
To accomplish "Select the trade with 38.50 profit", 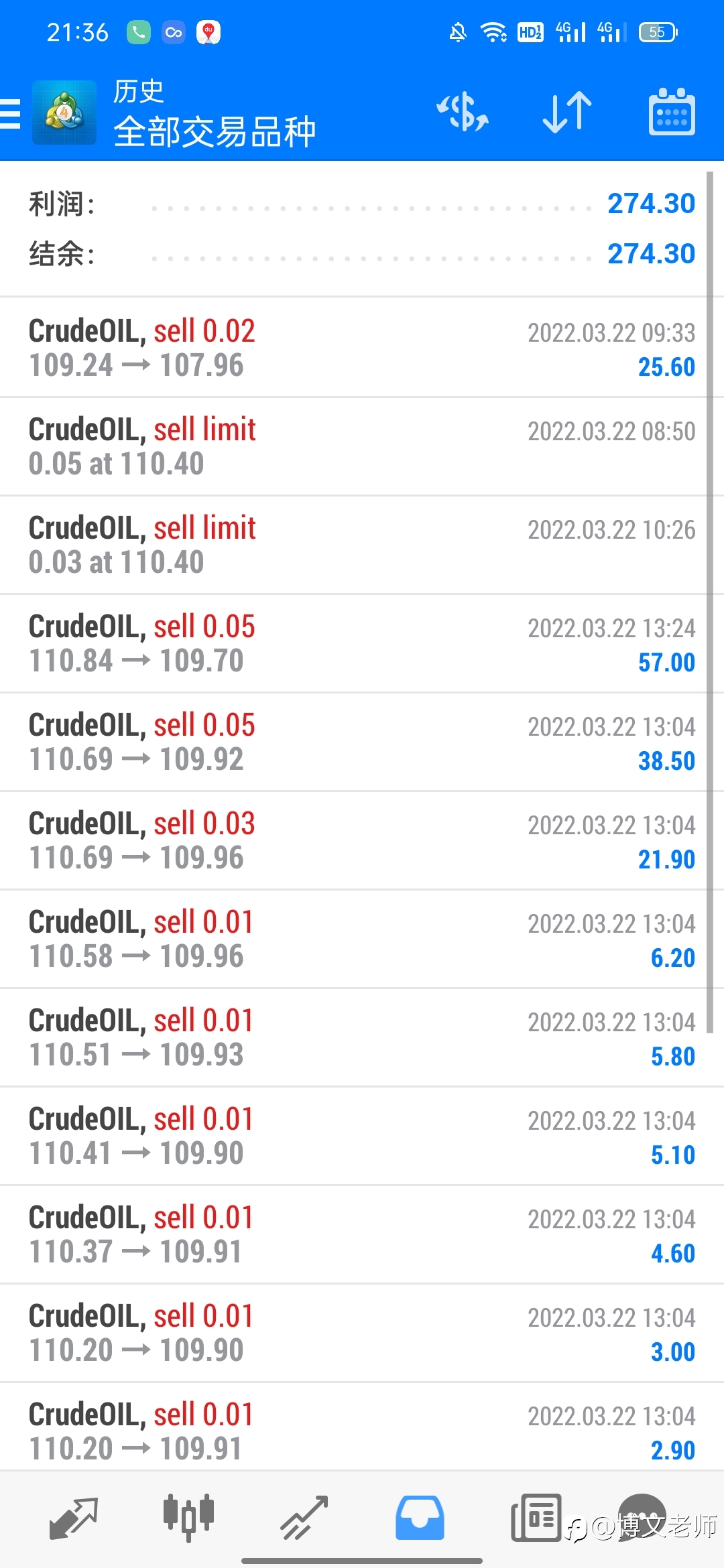I will pyautogui.click(x=362, y=742).
